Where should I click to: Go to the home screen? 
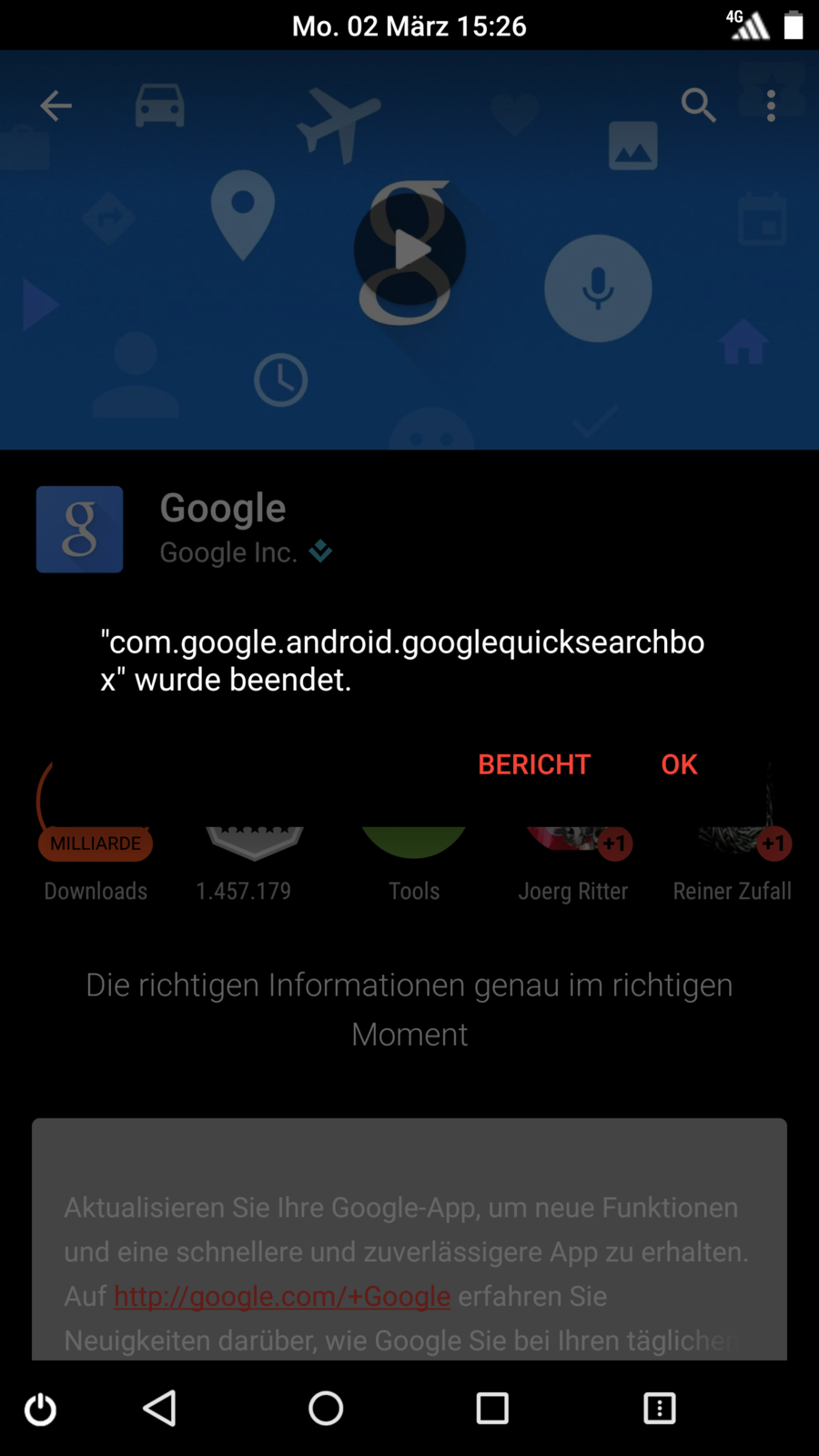(326, 1408)
